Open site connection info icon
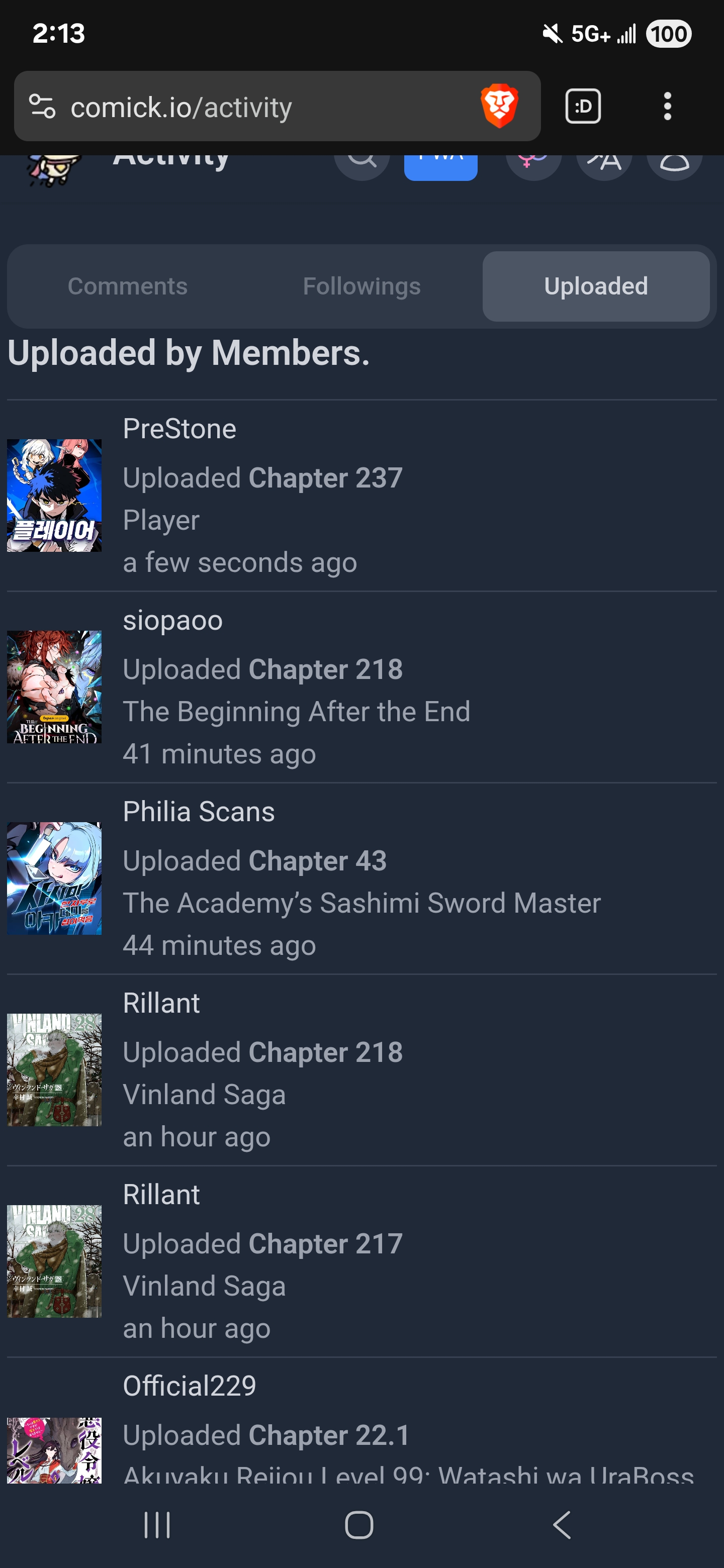 pos(43,107)
